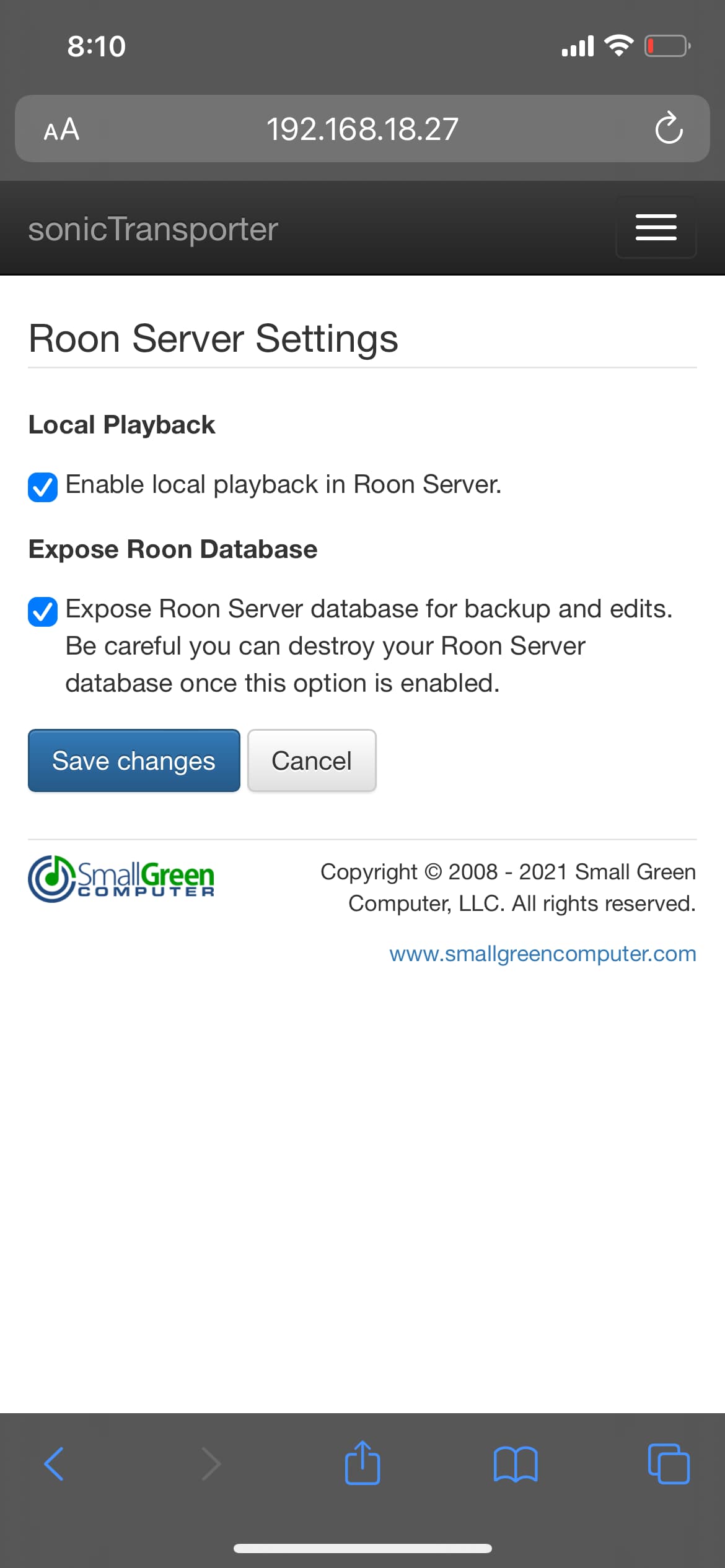Open Safari bookmarks
The height and width of the screenshot is (1568, 725).
(516, 1464)
